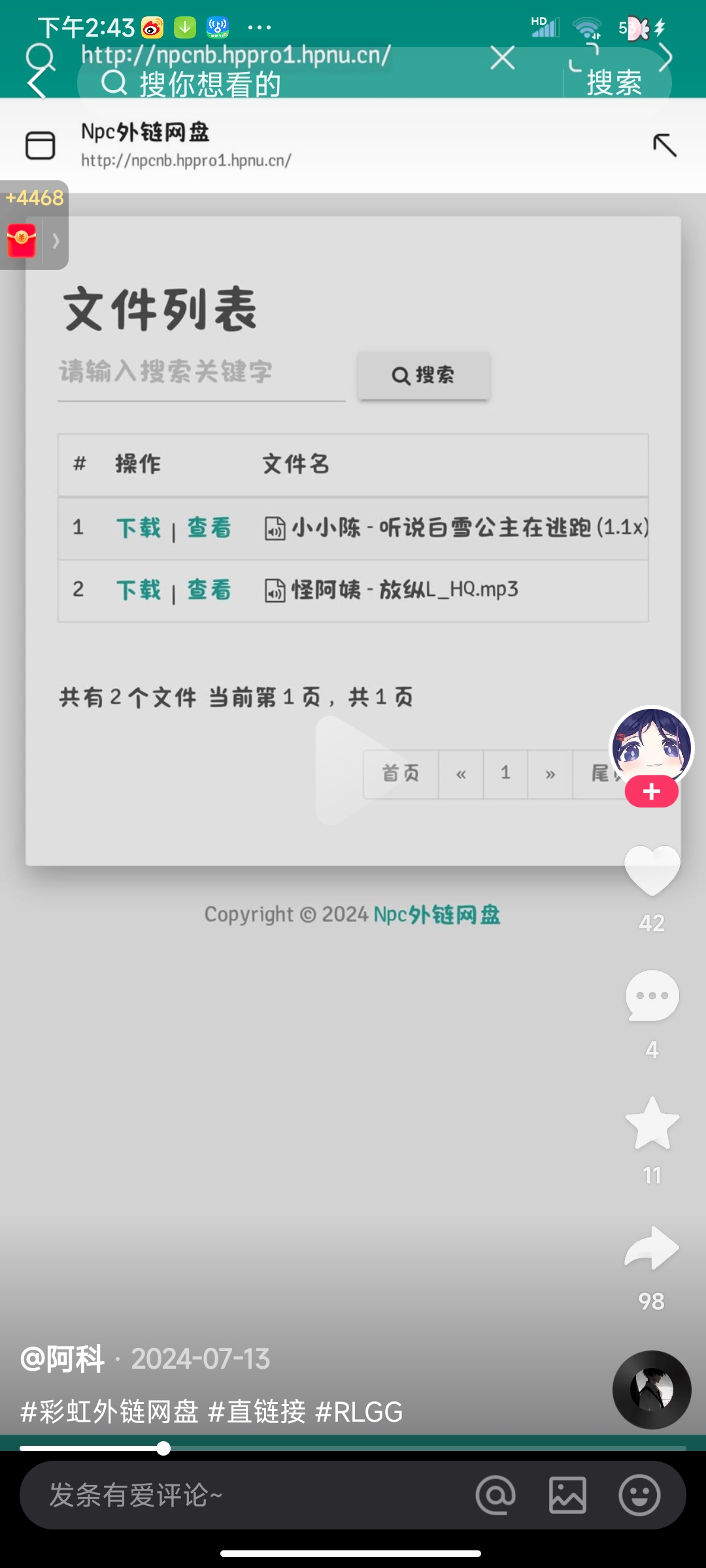Like this video with the heart
This screenshot has height=1568, width=706.
click(652, 870)
